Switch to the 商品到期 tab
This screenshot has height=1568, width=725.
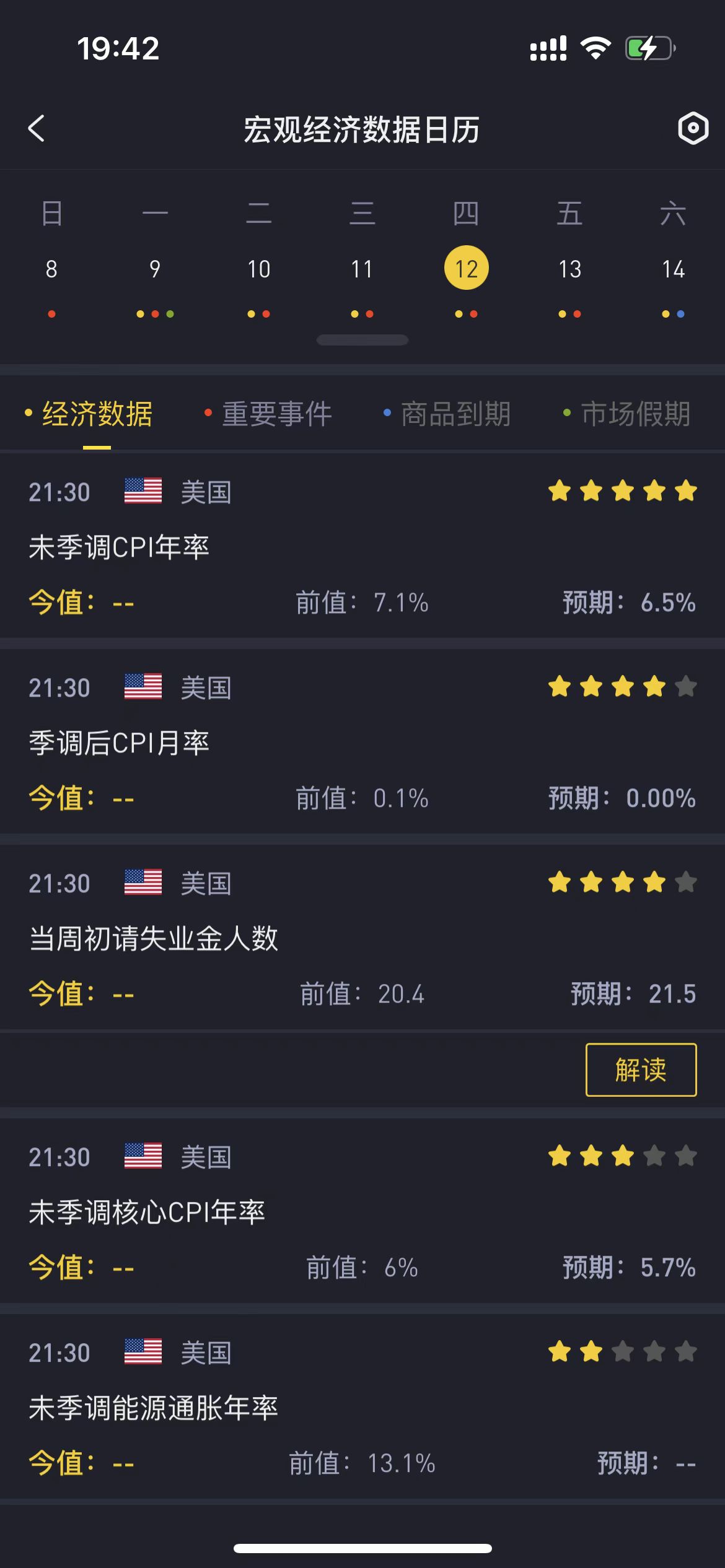point(455,414)
